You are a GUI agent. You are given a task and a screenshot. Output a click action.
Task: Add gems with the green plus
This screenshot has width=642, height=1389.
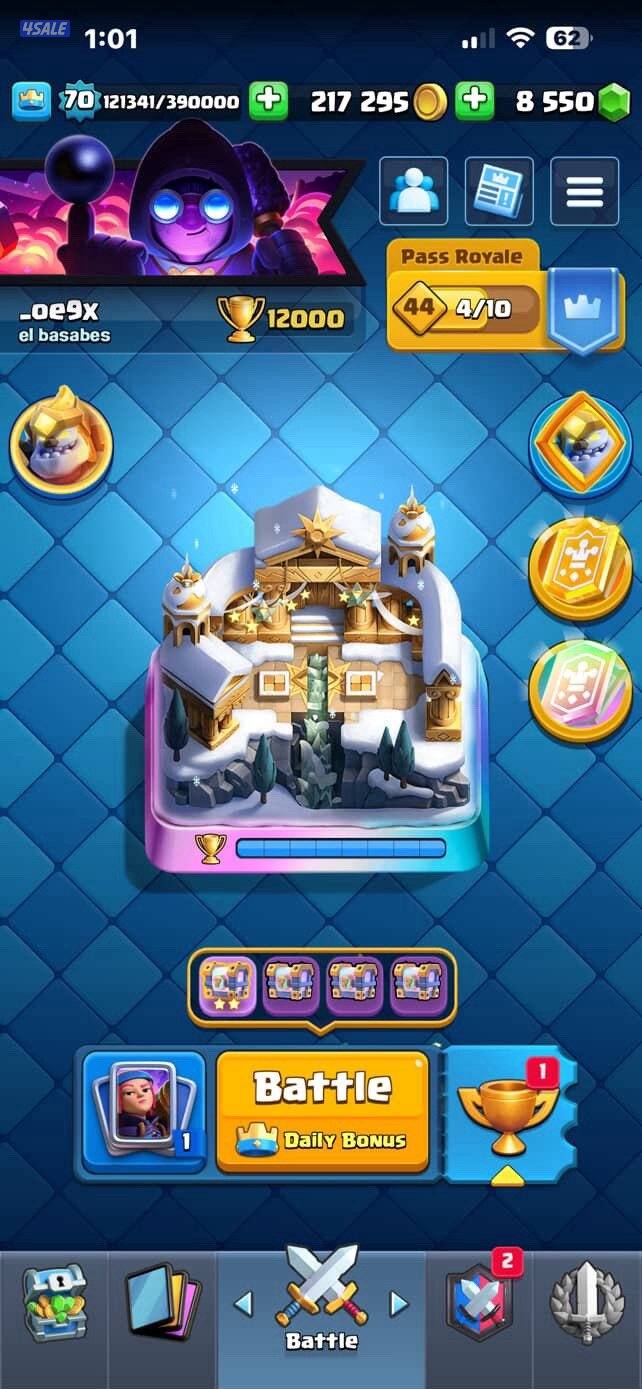click(474, 100)
